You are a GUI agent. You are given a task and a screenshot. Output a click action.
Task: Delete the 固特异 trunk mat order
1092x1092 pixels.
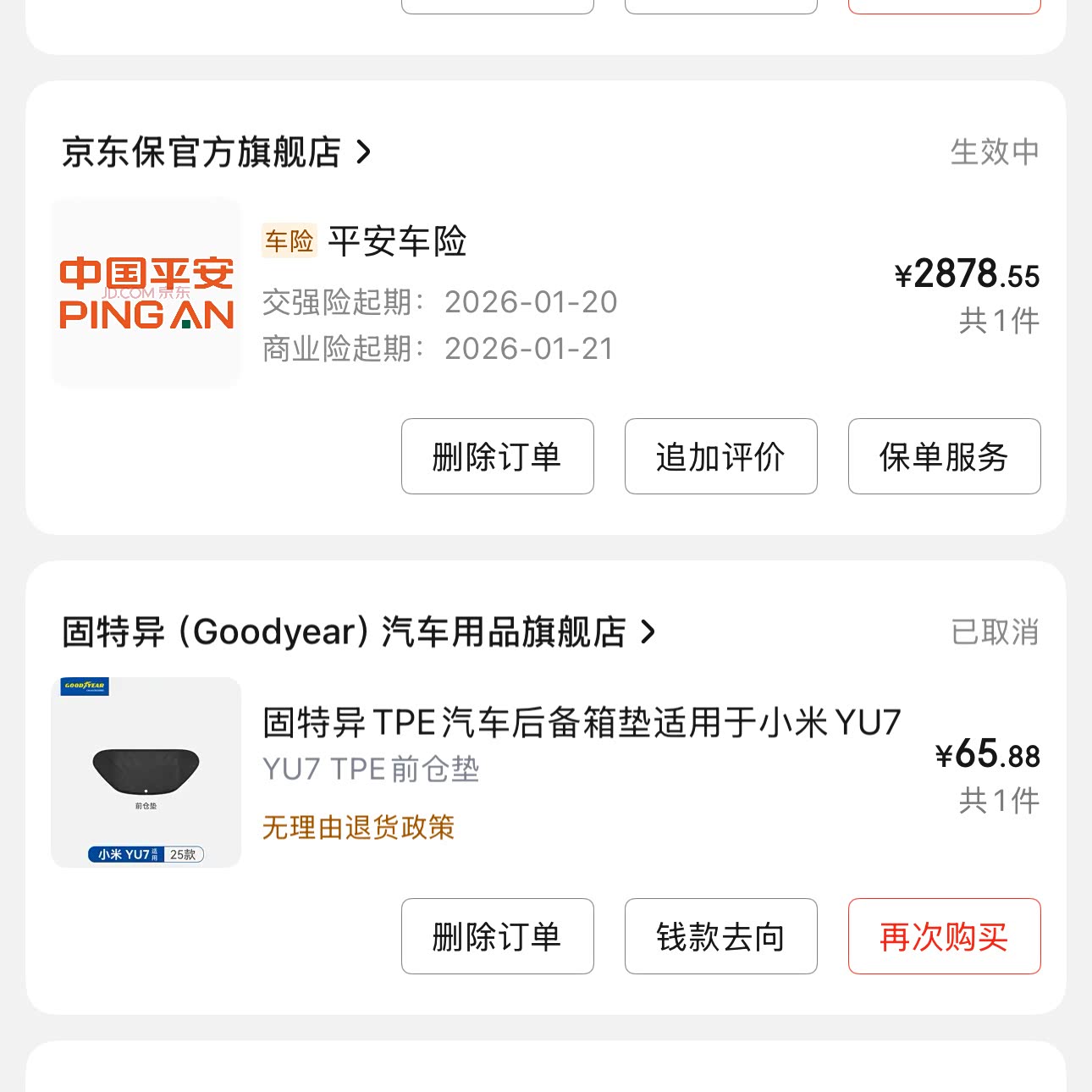pyautogui.click(x=497, y=936)
